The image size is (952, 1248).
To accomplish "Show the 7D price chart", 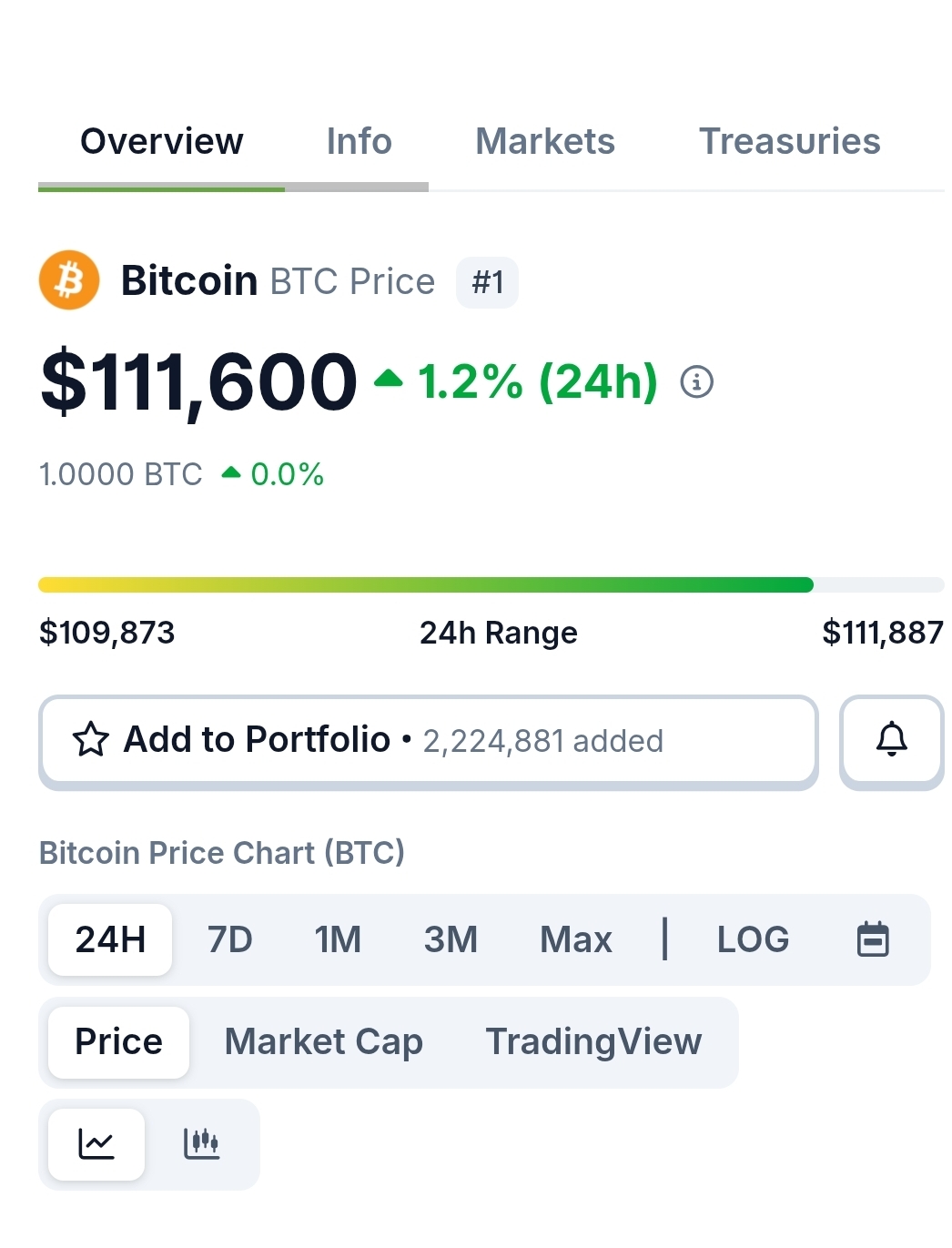I will click(x=229, y=939).
